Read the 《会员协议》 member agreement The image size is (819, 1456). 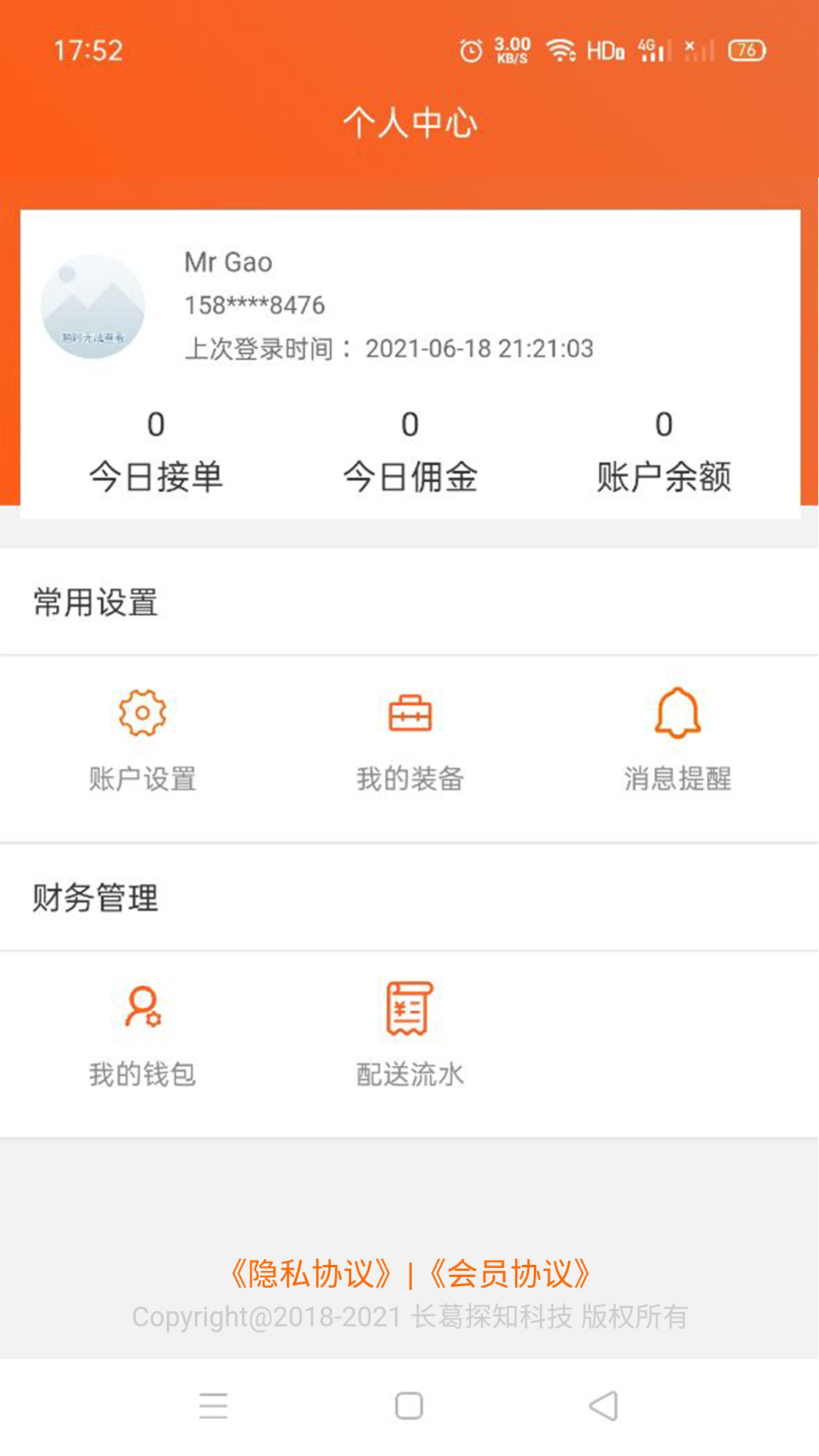point(510,1274)
